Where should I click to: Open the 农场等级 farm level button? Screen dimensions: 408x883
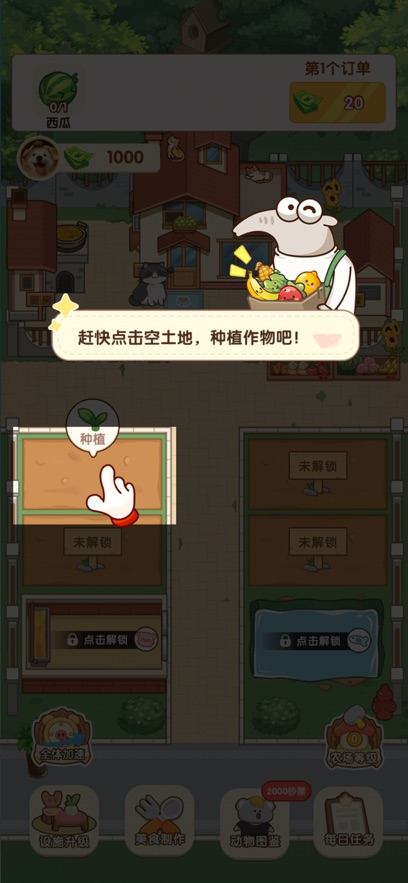click(354, 739)
